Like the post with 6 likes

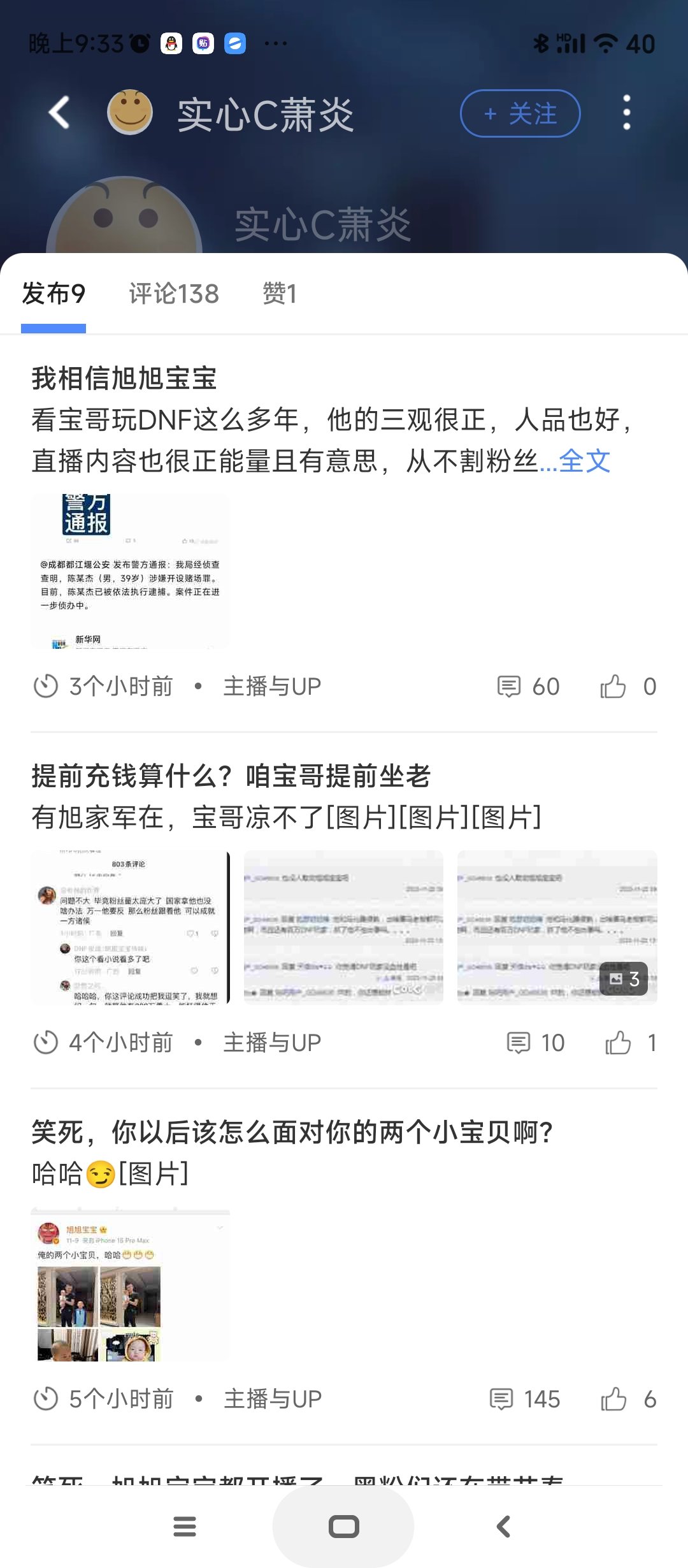(628, 1399)
